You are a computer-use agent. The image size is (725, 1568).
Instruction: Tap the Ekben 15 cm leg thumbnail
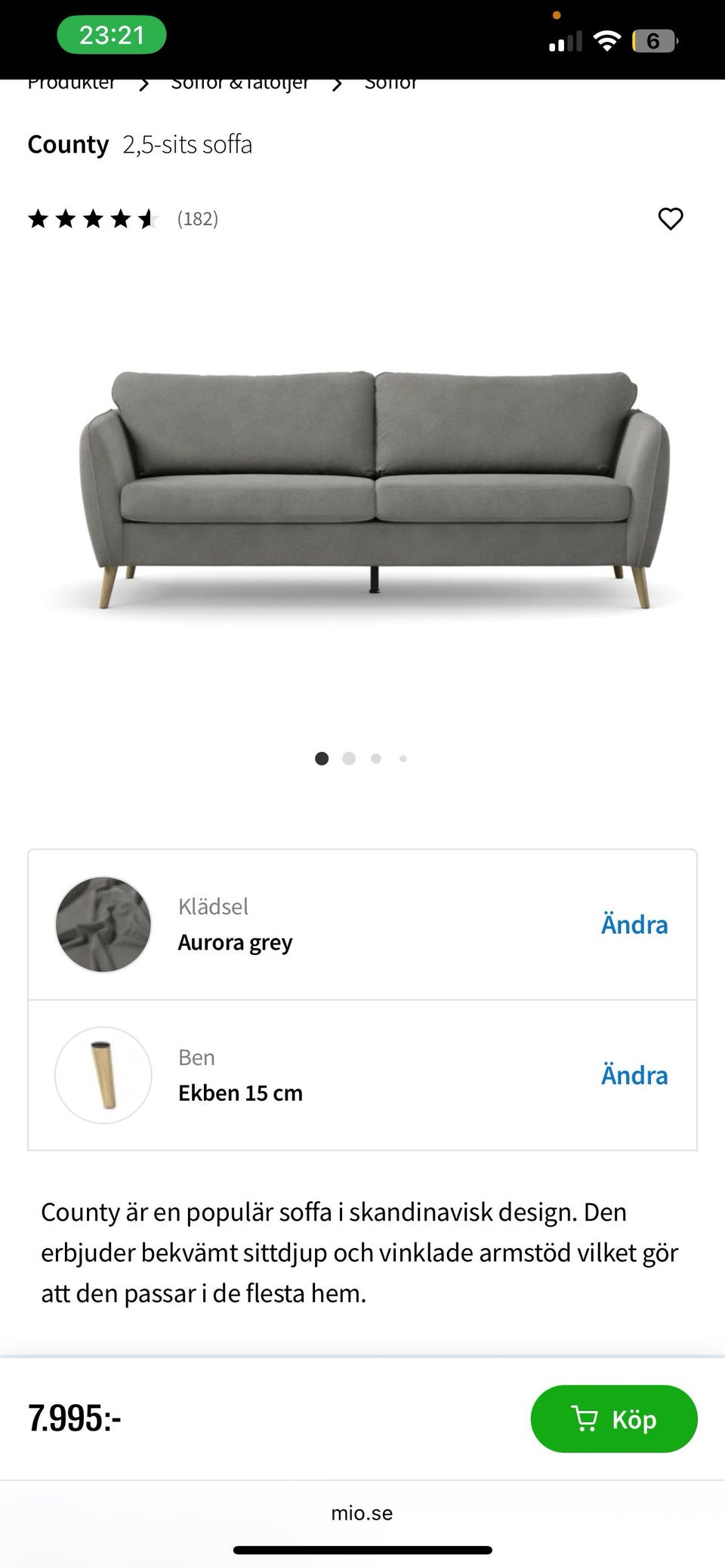[103, 1074]
